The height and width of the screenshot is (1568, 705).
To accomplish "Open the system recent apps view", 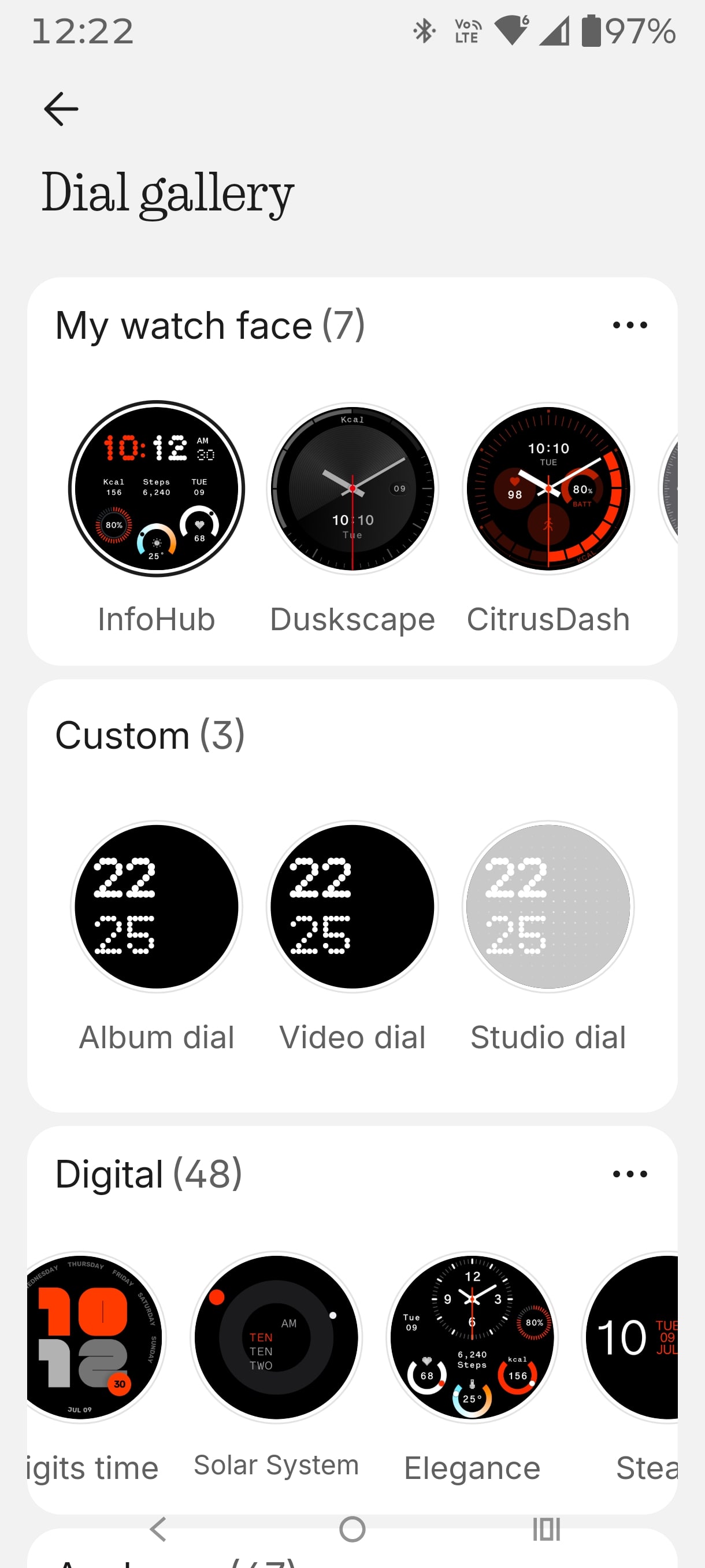I will (x=546, y=1529).
